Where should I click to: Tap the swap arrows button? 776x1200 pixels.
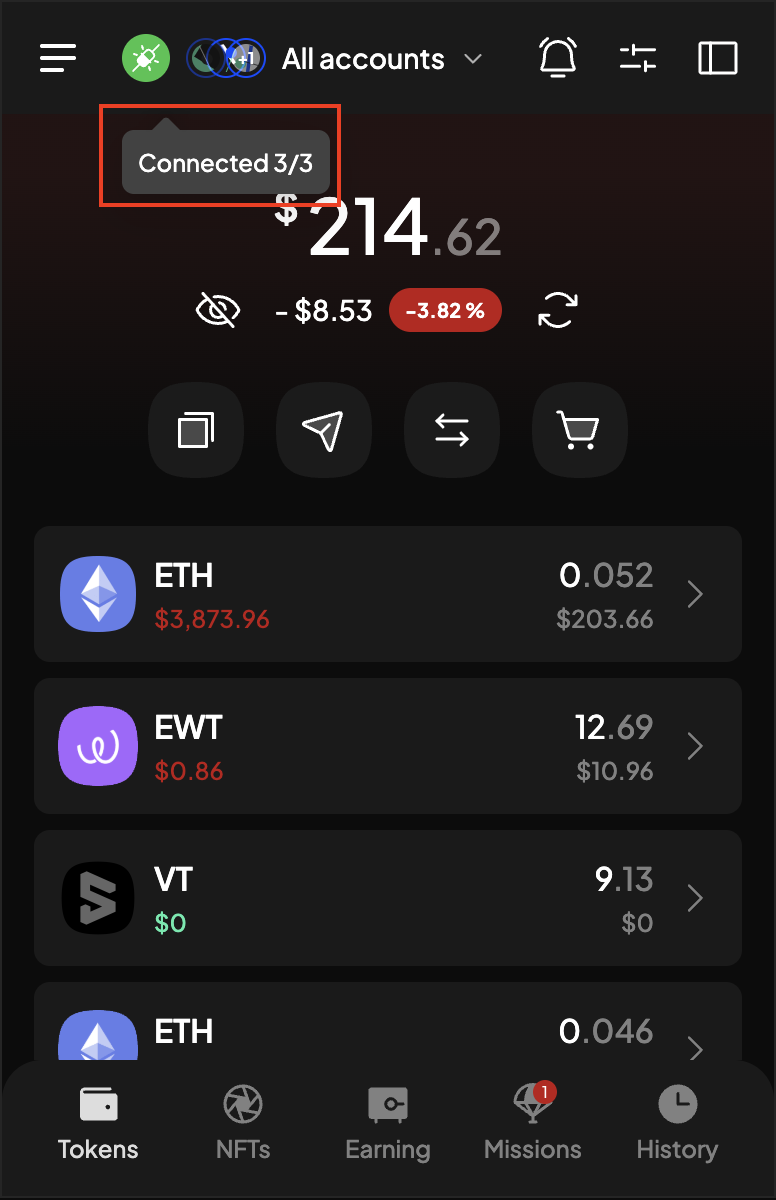452,431
